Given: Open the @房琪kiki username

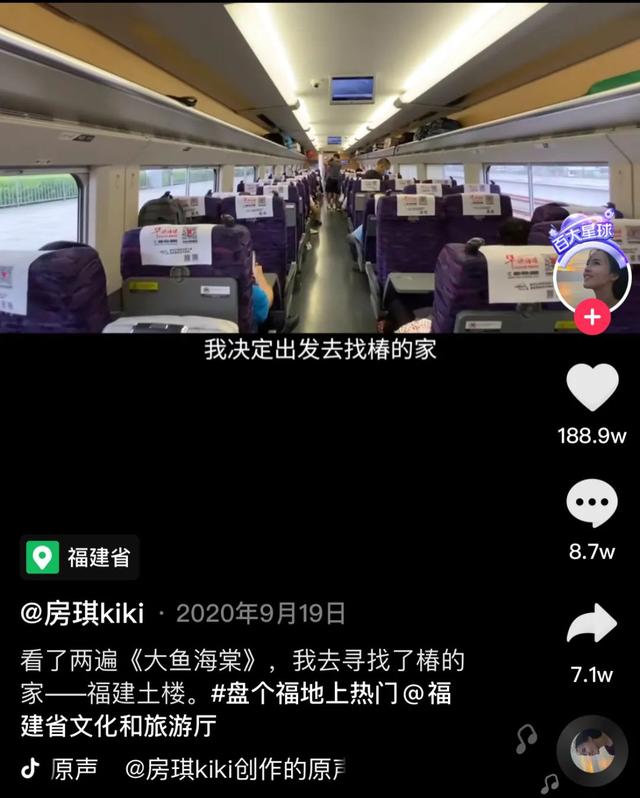Looking at the screenshot, I should [x=82, y=612].
